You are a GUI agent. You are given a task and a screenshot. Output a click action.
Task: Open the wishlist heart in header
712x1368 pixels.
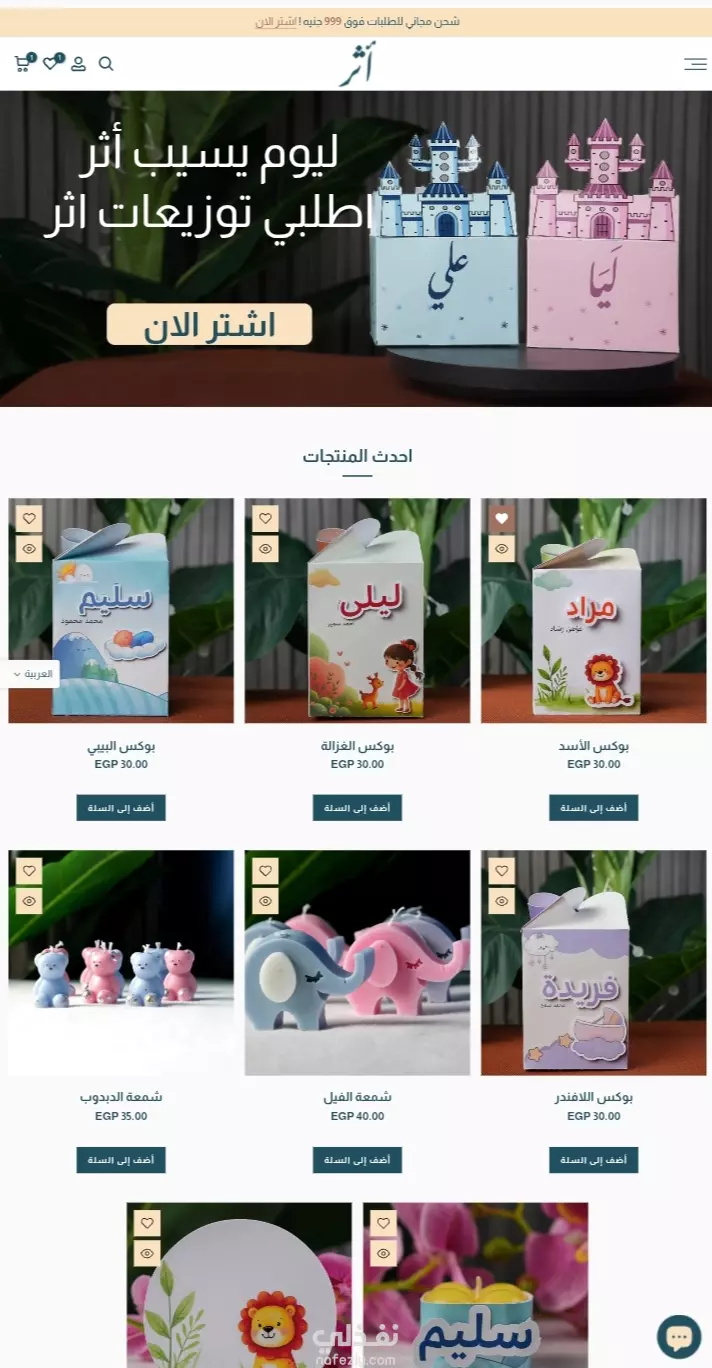tap(51, 63)
